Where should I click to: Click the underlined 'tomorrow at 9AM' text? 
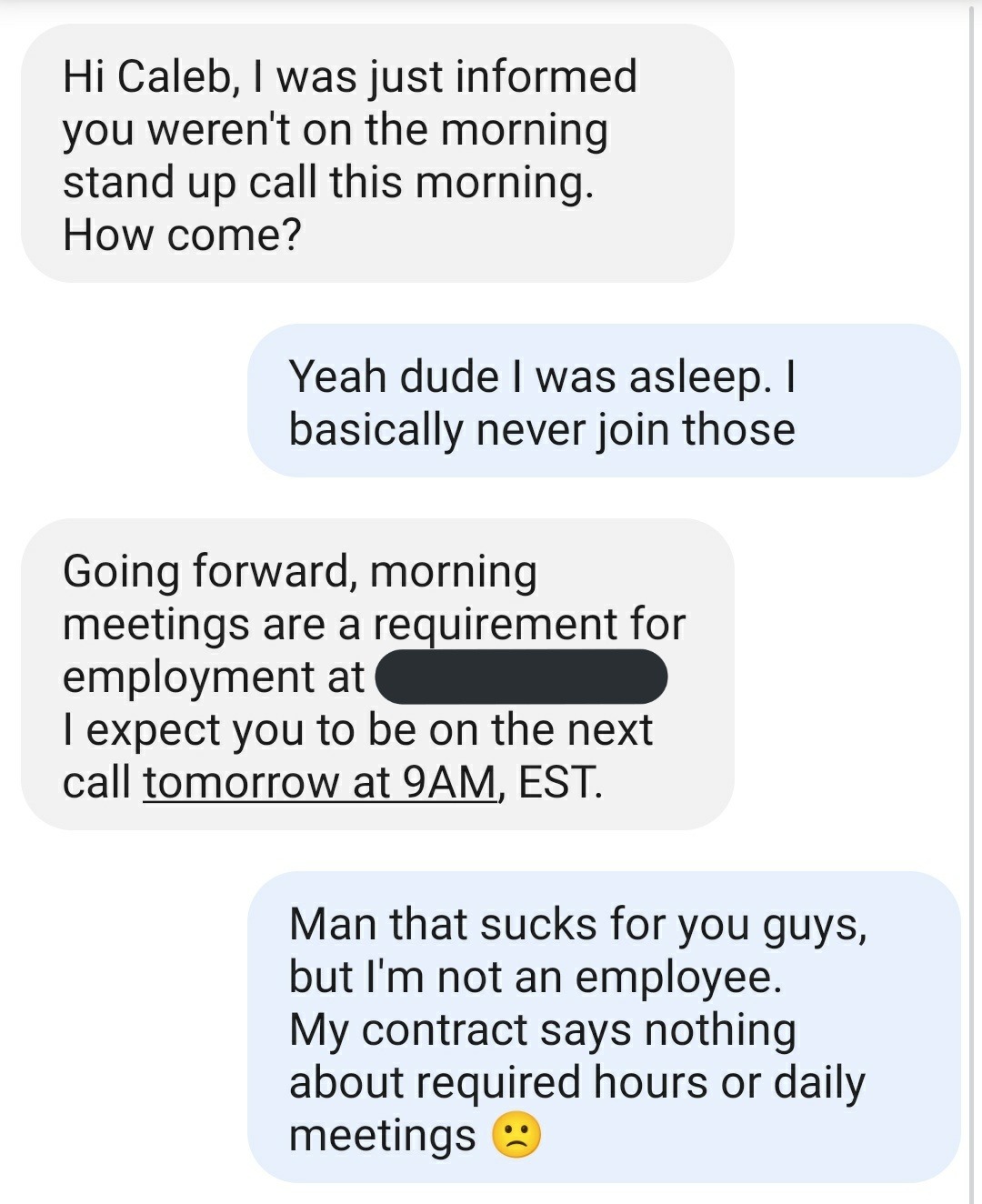point(318,779)
